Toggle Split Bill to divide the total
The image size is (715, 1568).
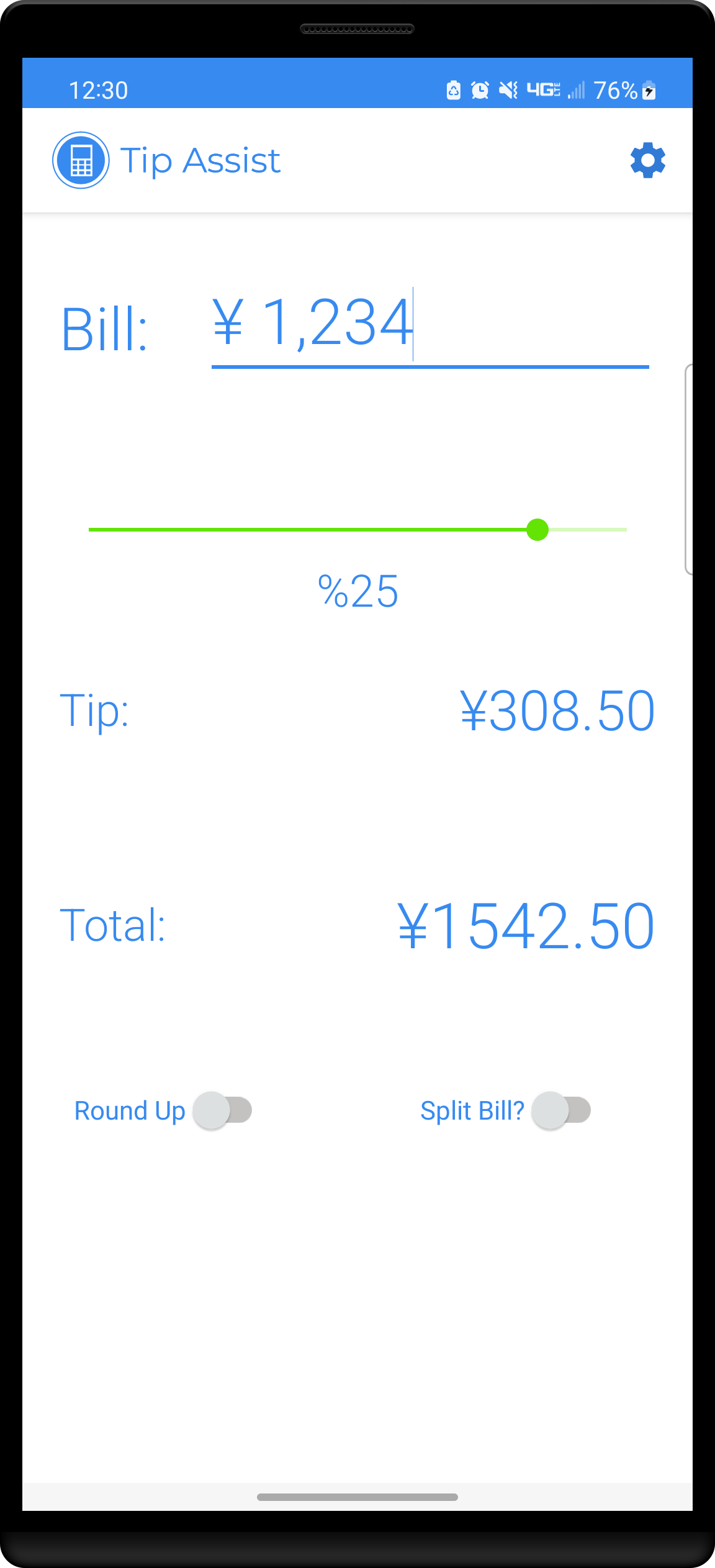click(x=560, y=1111)
